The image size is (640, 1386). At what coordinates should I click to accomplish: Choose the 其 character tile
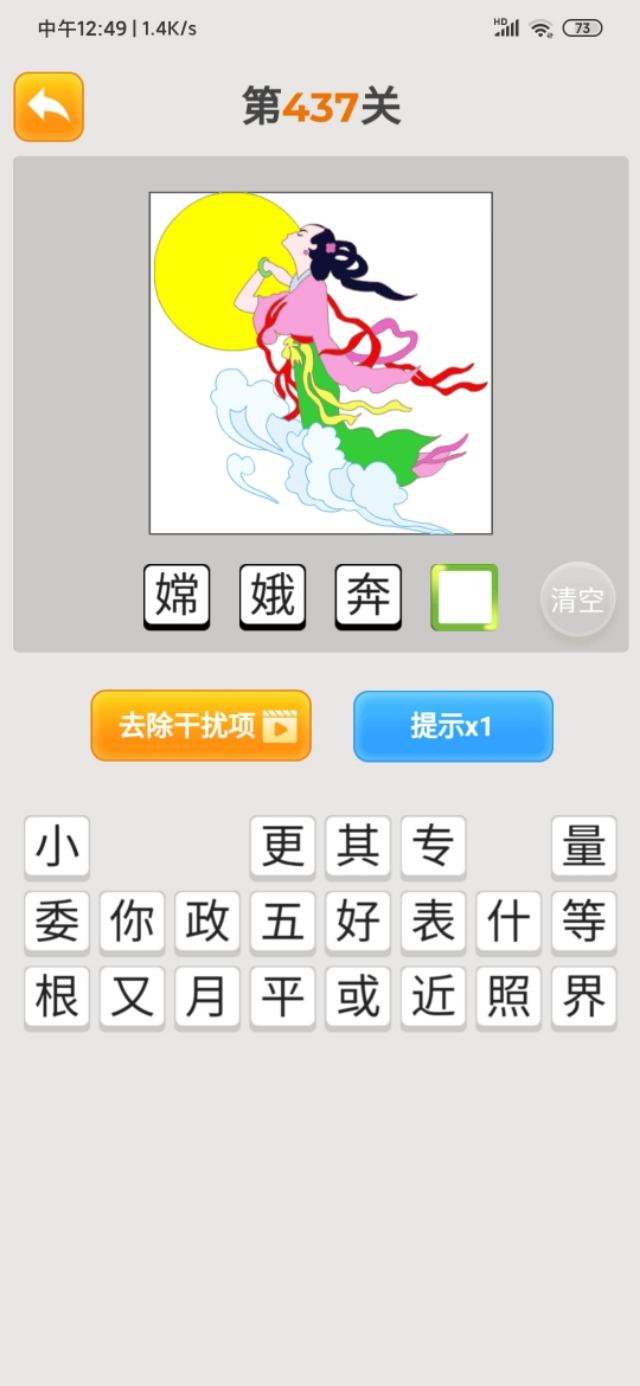coord(358,848)
